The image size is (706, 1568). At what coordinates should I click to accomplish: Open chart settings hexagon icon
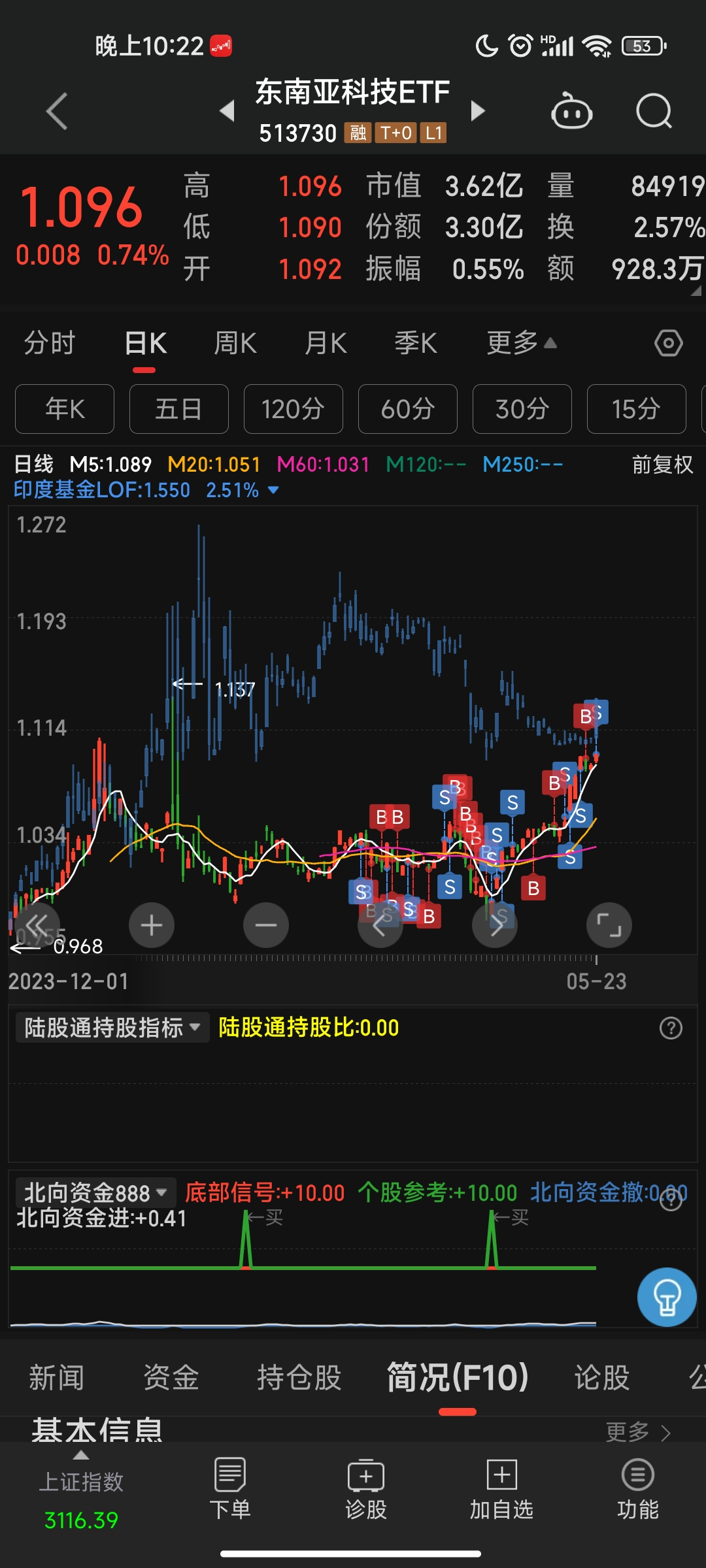(668, 343)
